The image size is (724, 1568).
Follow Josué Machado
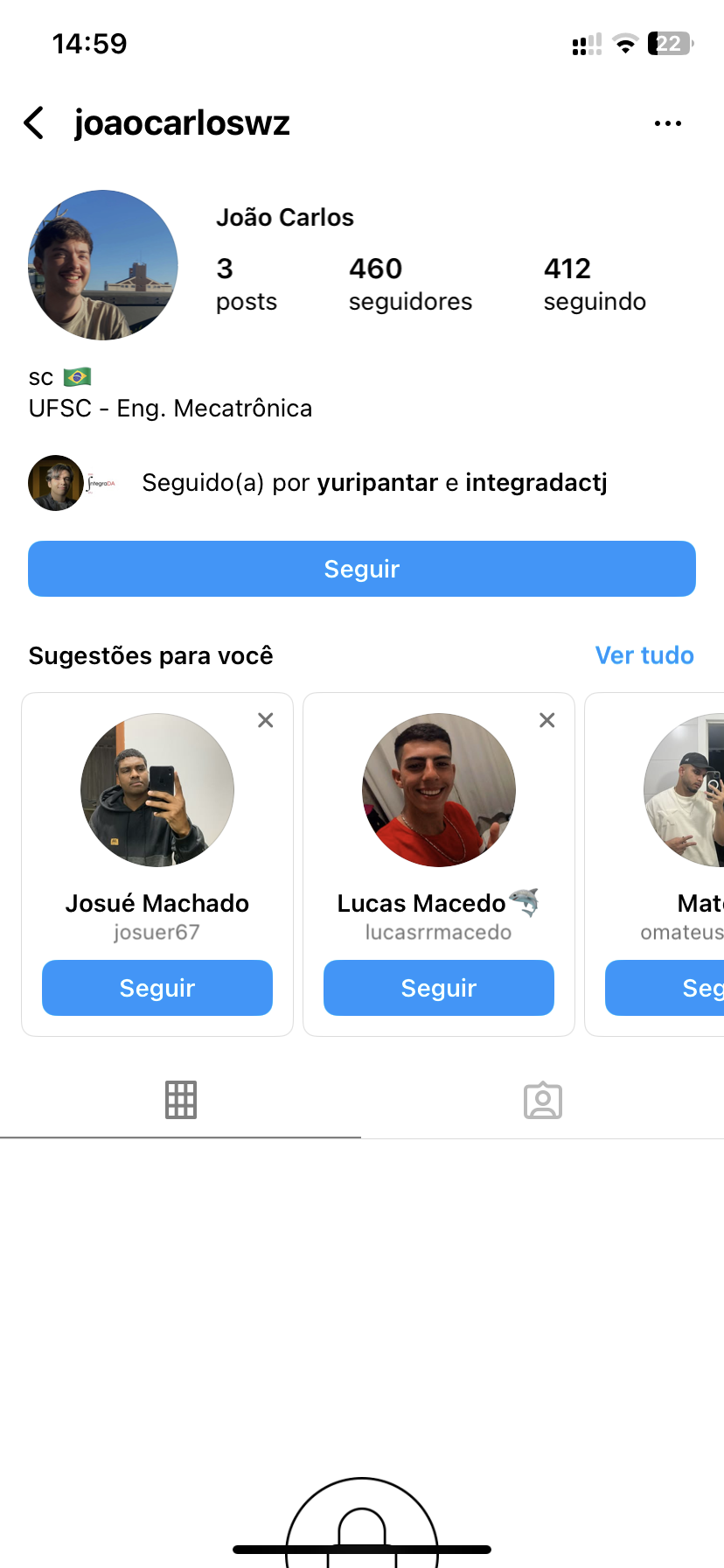point(157,988)
